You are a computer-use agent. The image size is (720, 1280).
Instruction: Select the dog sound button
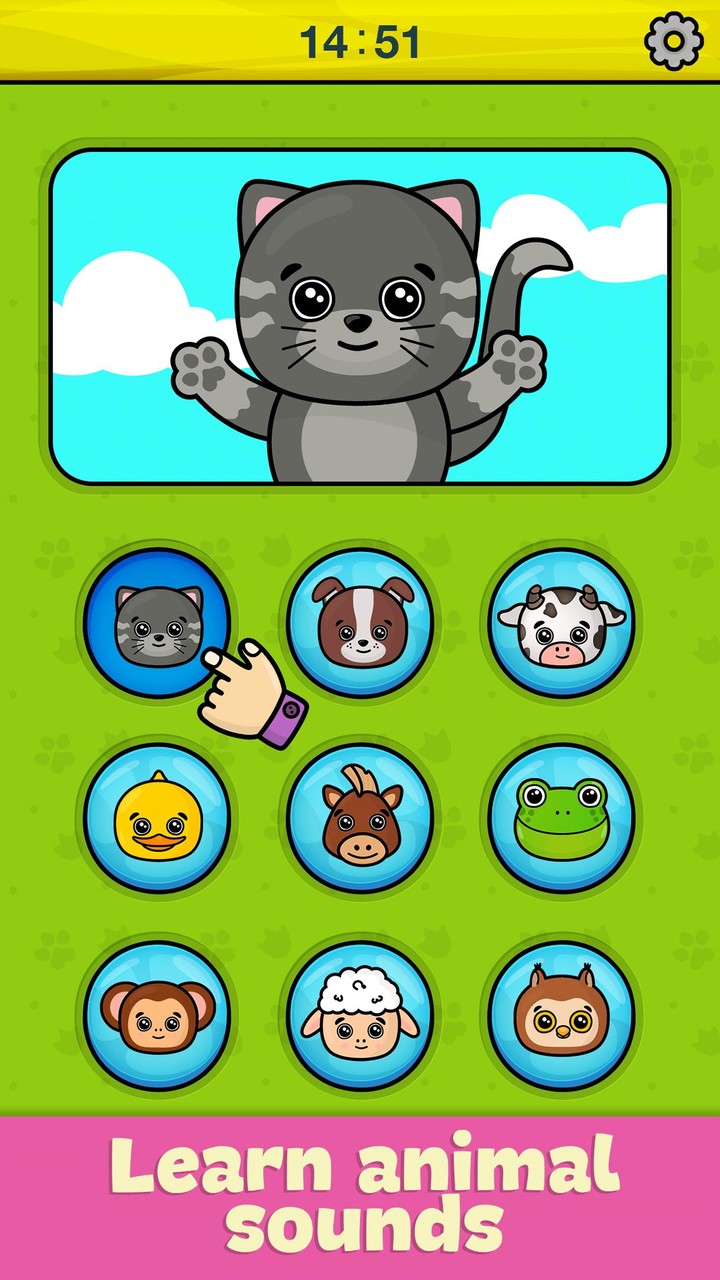tap(360, 622)
